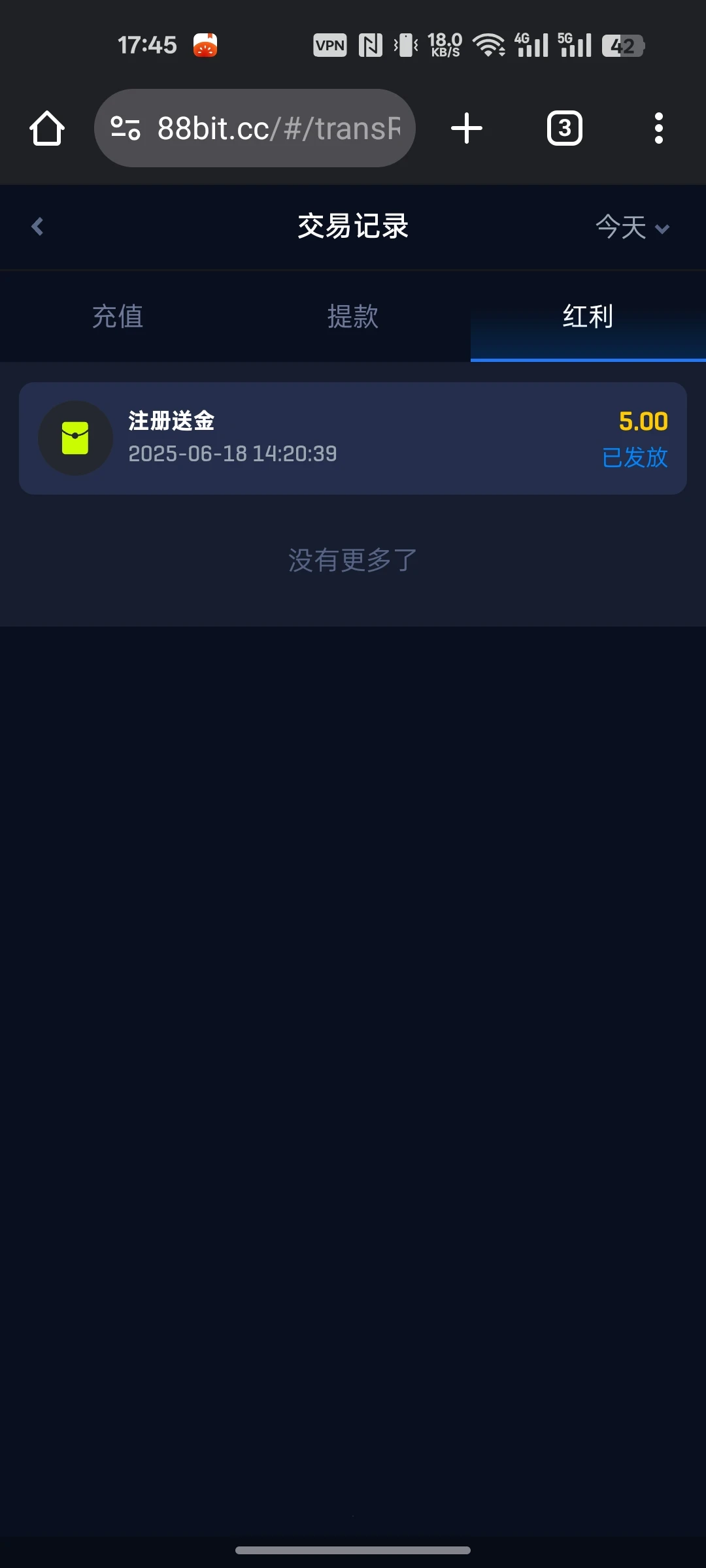This screenshot has width=706, height=1568.
Task: Open the 今天 date filter dropdown
Action: [x=631, y=227]
